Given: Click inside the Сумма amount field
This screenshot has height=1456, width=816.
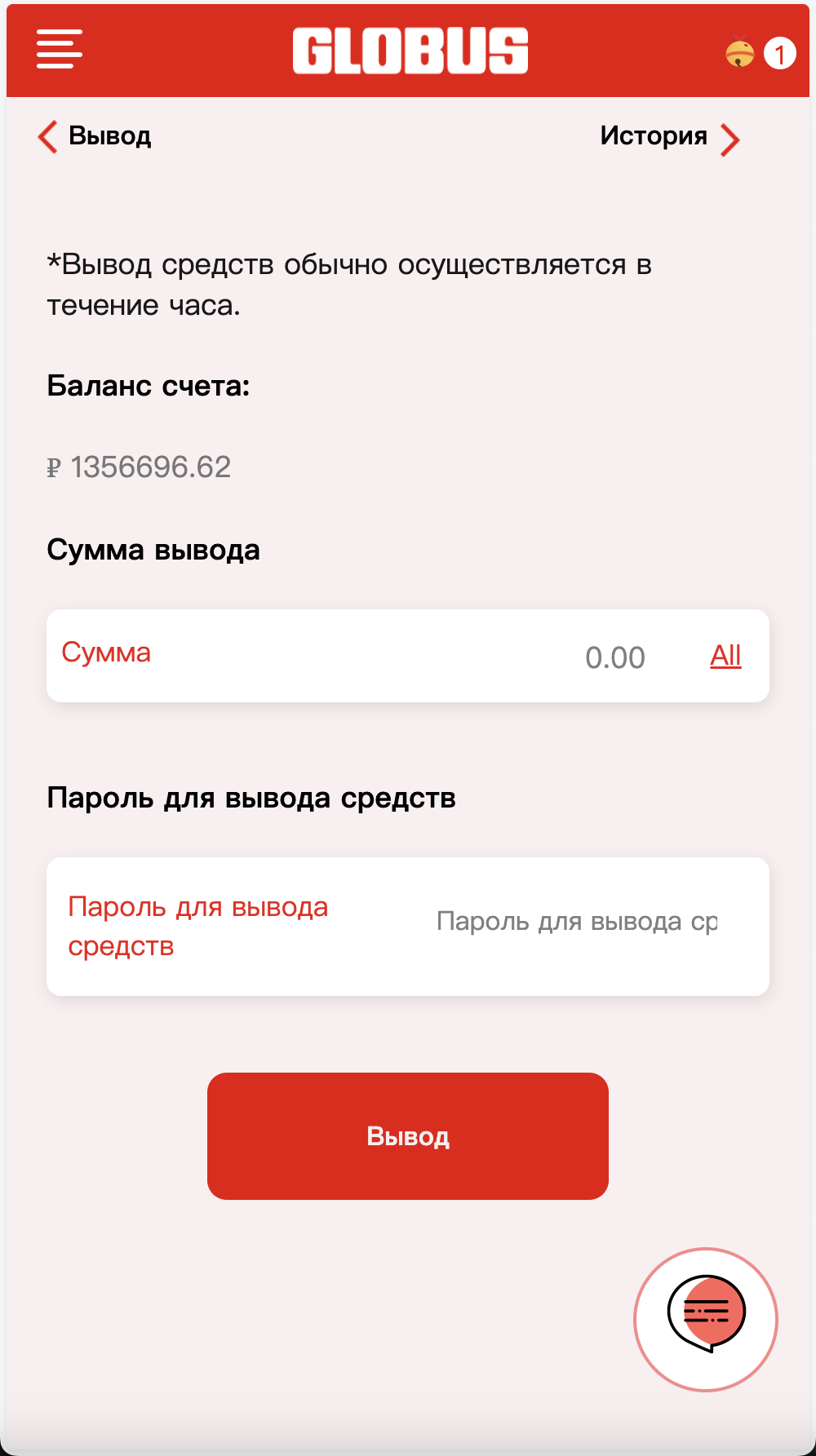Looking at the screenshot, I should (490, 655).
